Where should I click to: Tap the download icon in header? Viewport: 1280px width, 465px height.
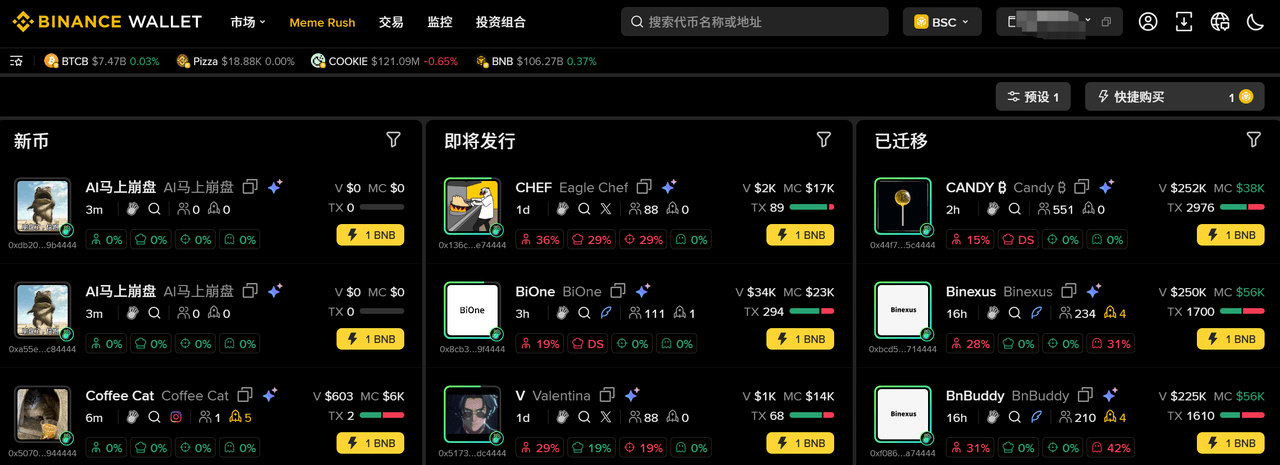[1184, 22]
